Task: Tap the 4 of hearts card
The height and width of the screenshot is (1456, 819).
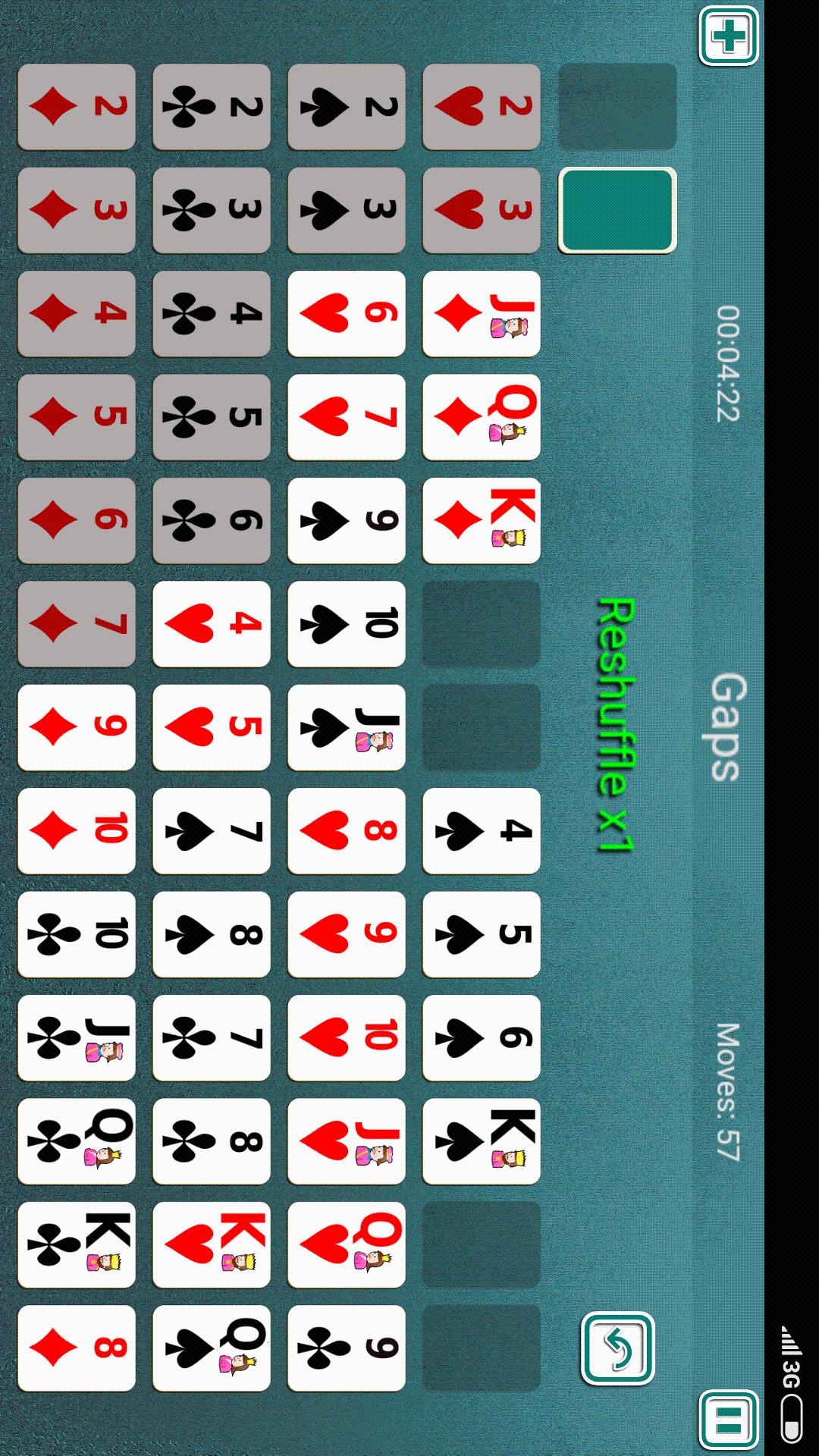Action: pyautogui.click(x=212, y=624)
